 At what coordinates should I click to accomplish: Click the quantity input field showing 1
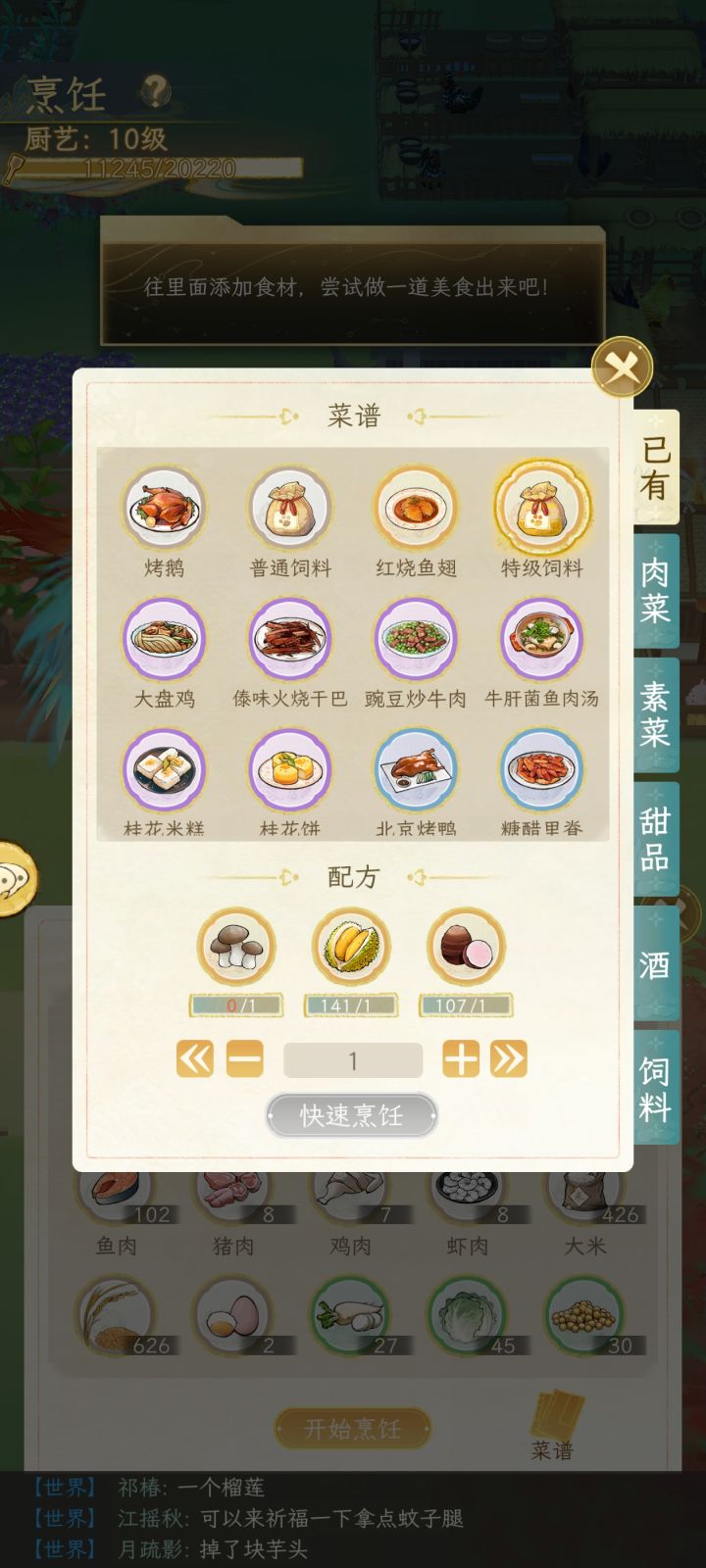tap(352, 1059)
